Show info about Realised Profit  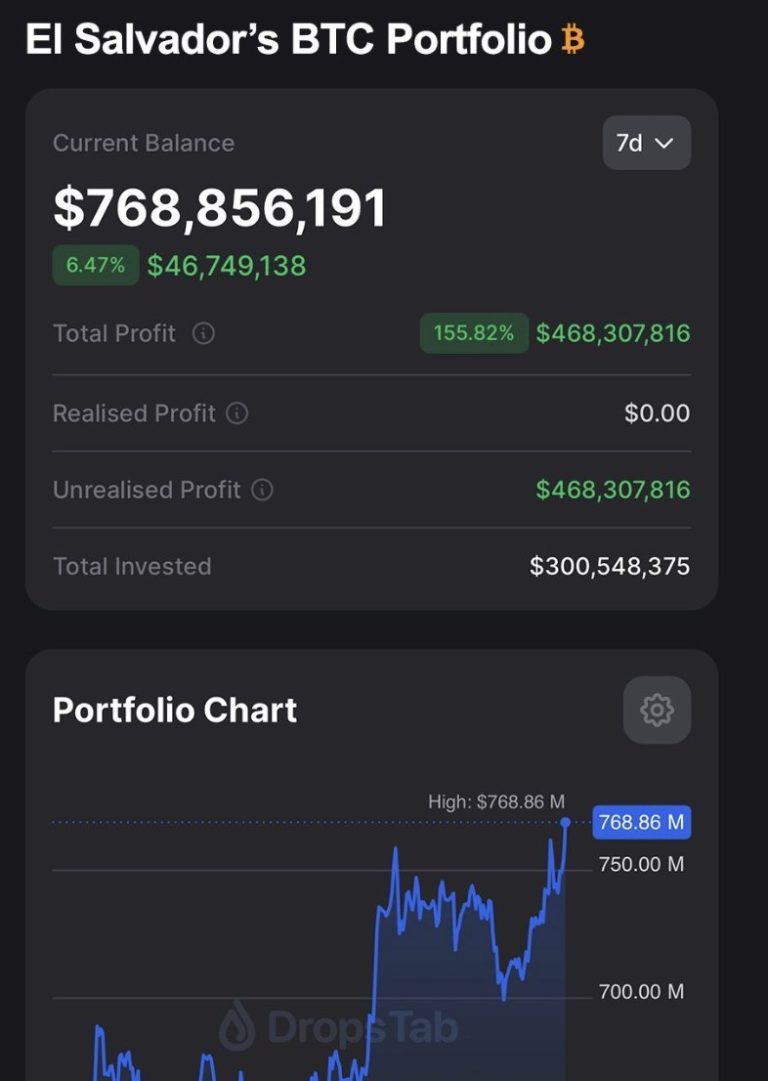[x=237, y=413]
